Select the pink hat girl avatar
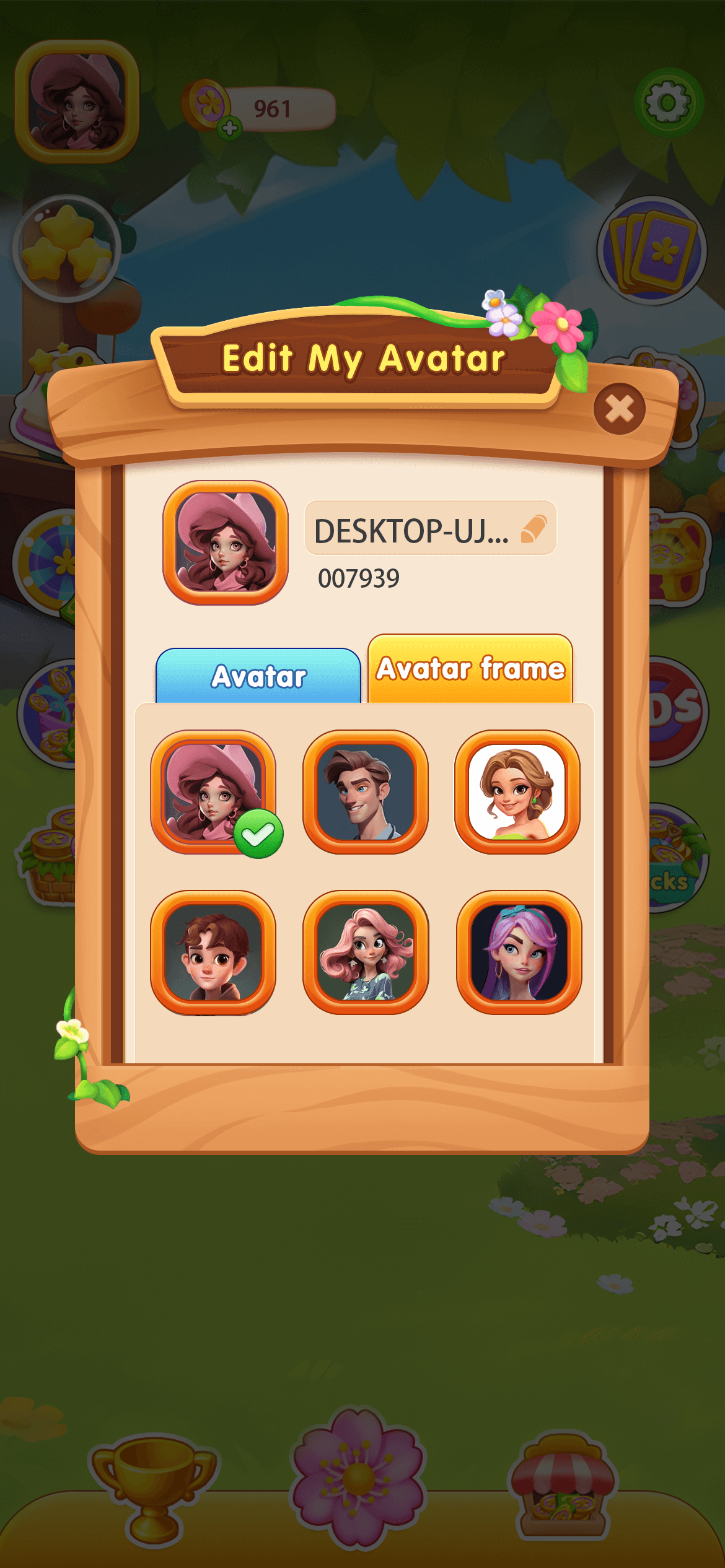 (x=213, y=791)
